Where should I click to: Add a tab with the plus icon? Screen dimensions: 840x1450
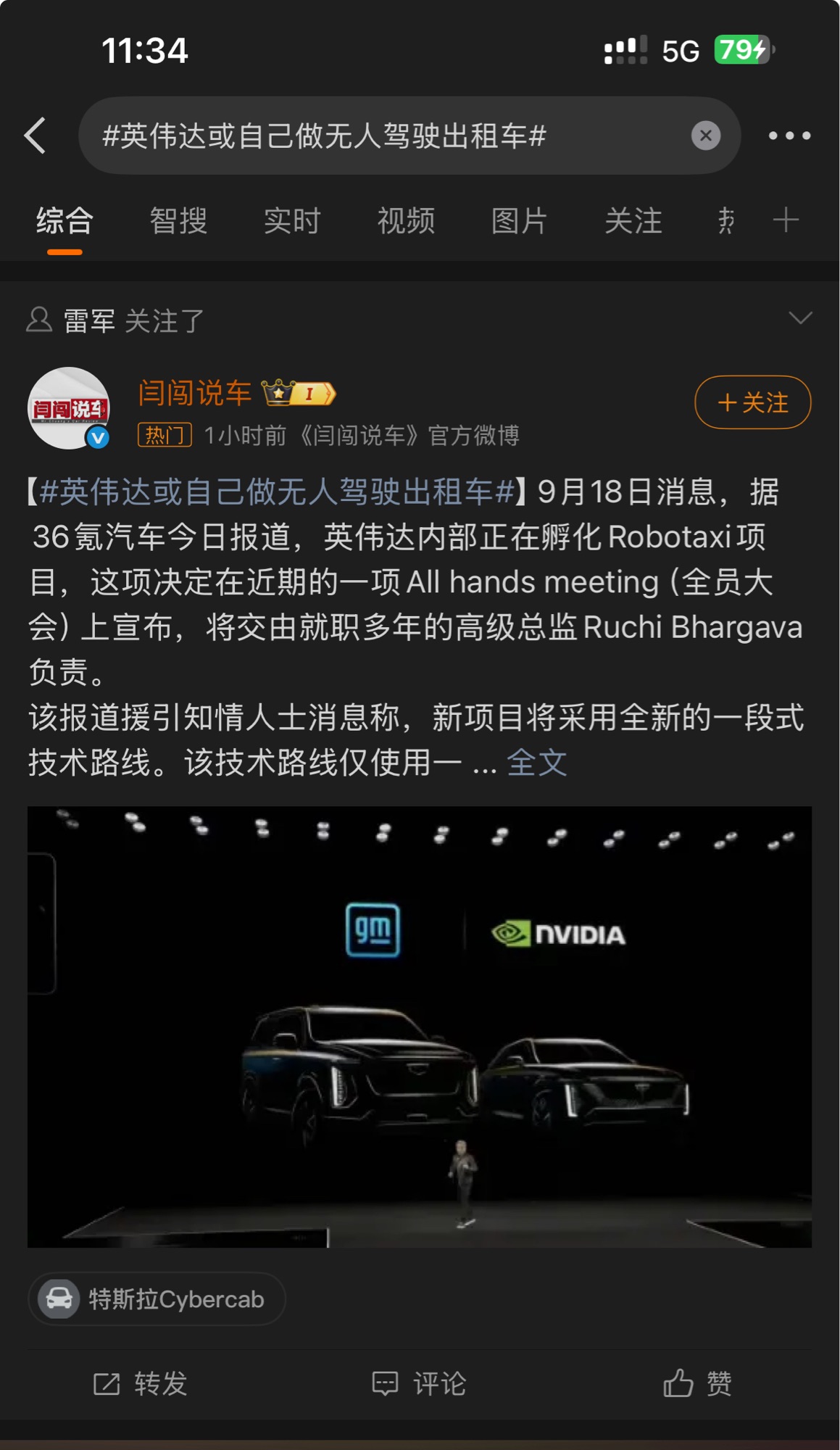[x=786, y=220]
